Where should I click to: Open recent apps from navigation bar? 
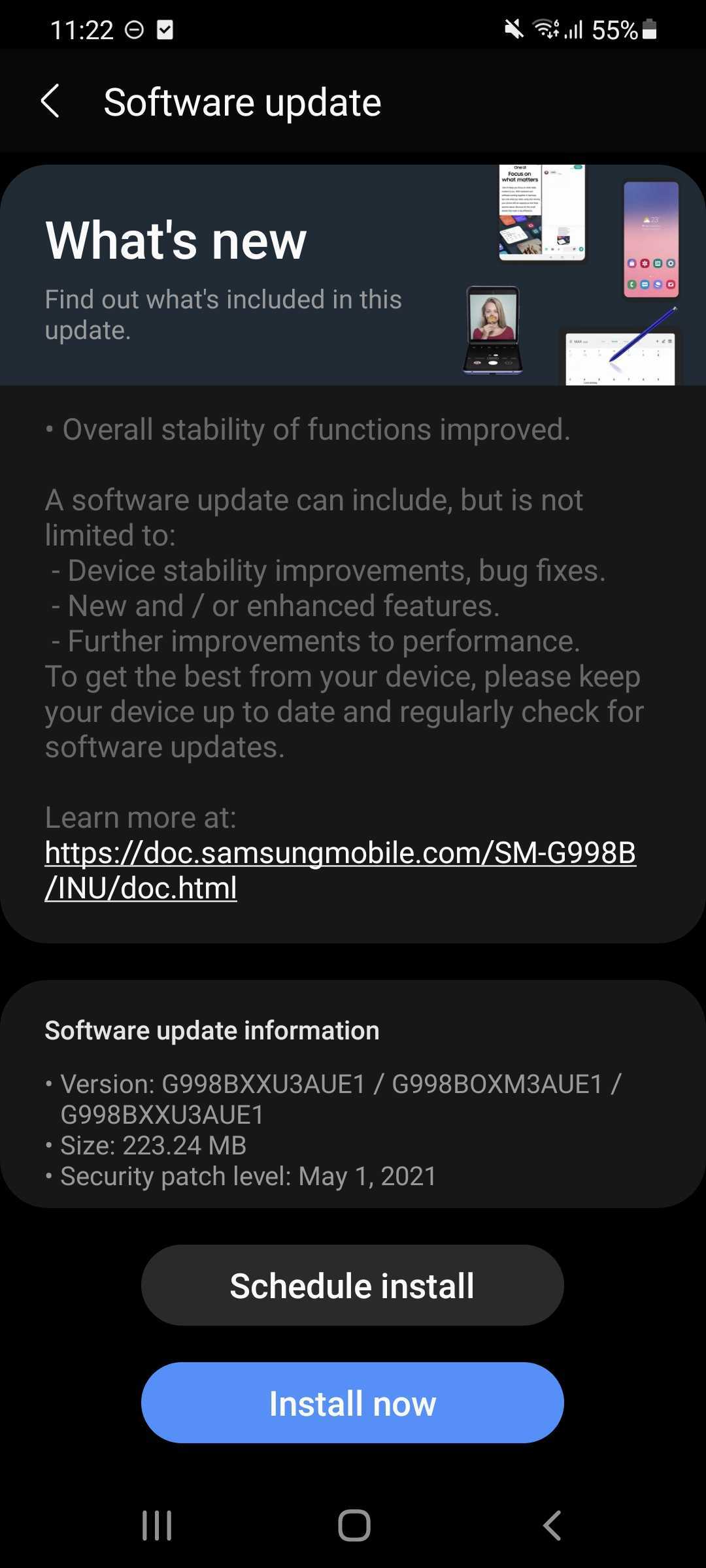click(x=157, y=1526)
